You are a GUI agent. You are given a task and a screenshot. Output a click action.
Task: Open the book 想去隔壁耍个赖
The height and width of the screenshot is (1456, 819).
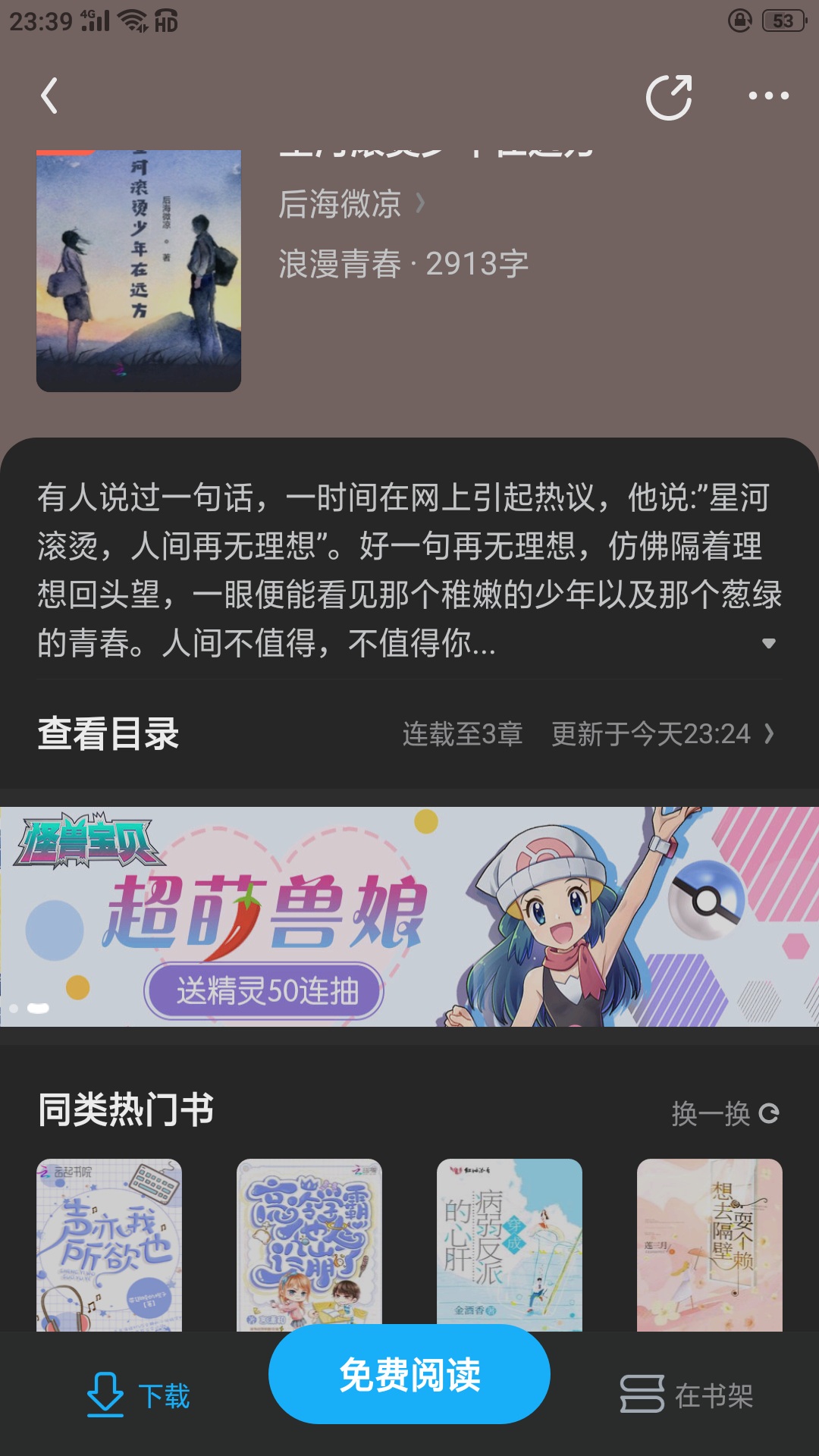710,1244
